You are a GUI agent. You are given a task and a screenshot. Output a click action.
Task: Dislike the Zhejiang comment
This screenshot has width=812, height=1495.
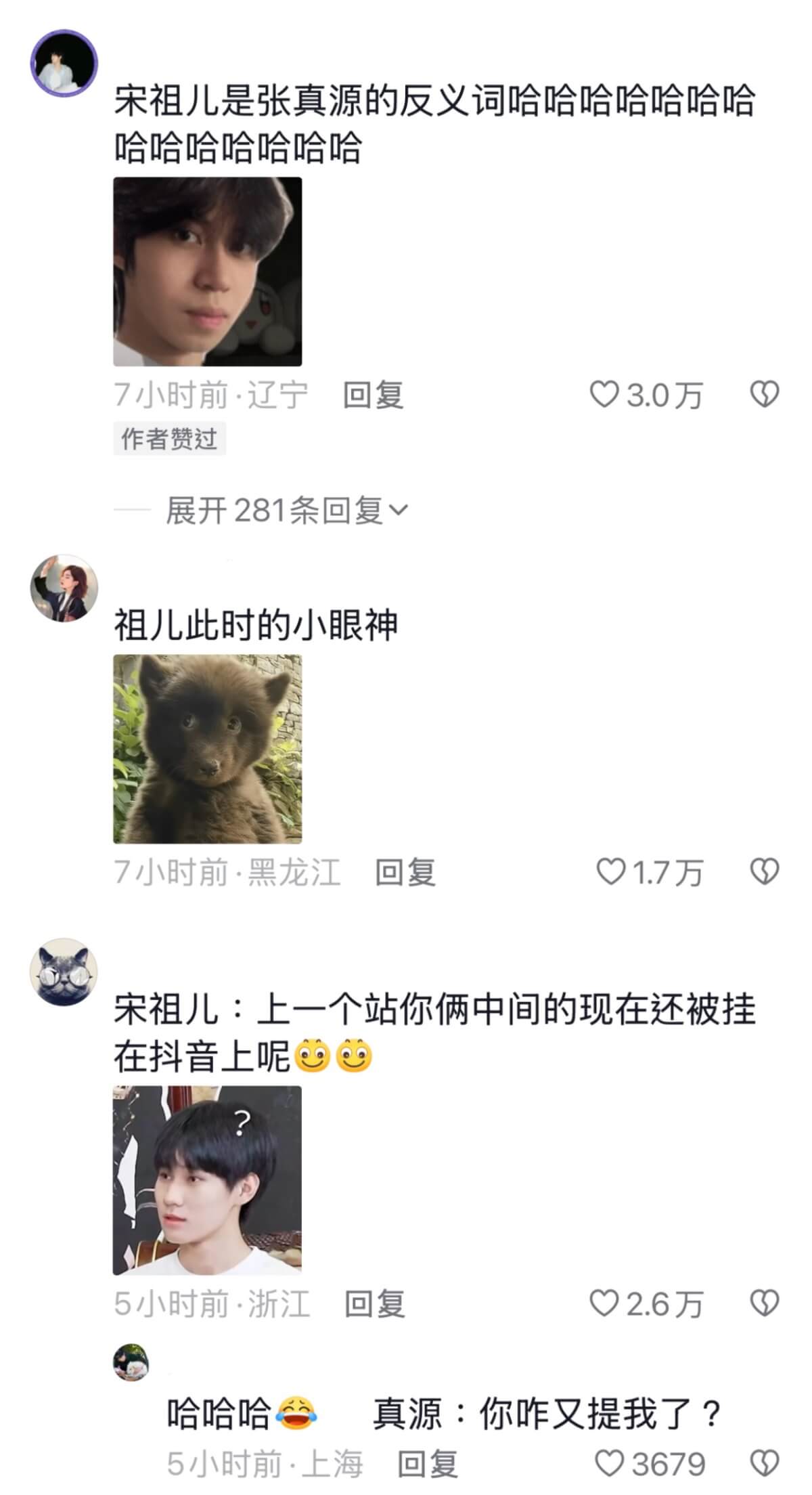click(765, 1303)
